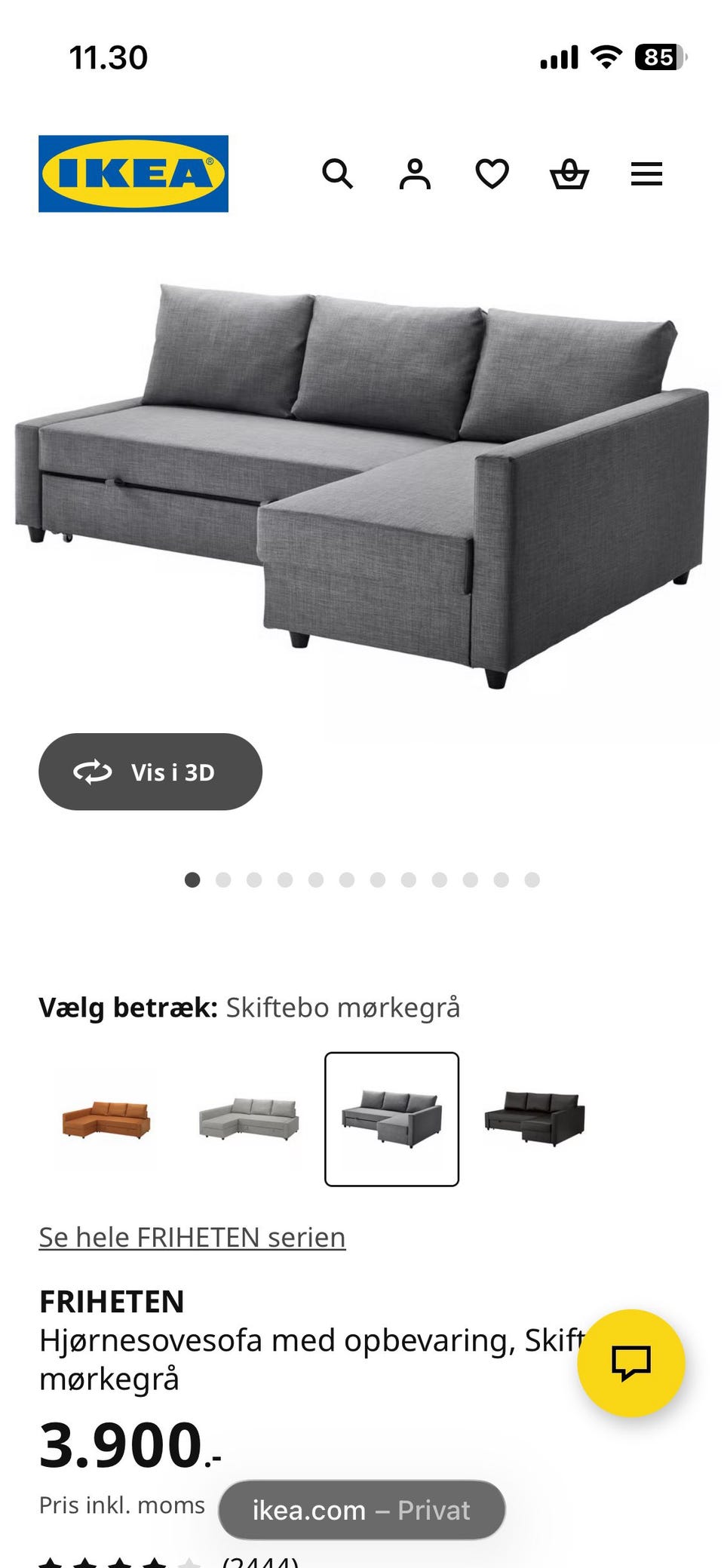Click the Vis i 3D button

point(149,772)
